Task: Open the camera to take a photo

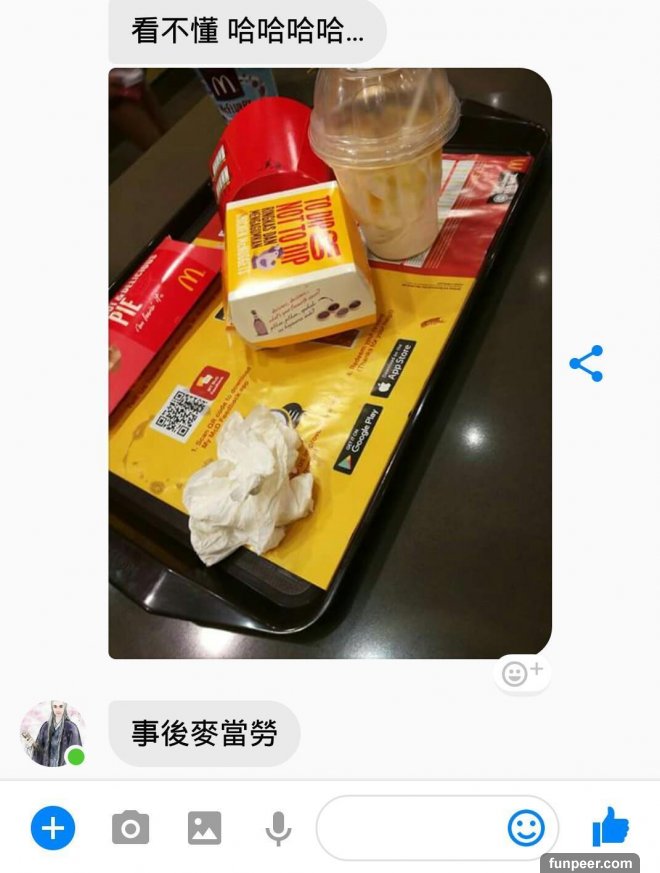Action: click(130, 828)
